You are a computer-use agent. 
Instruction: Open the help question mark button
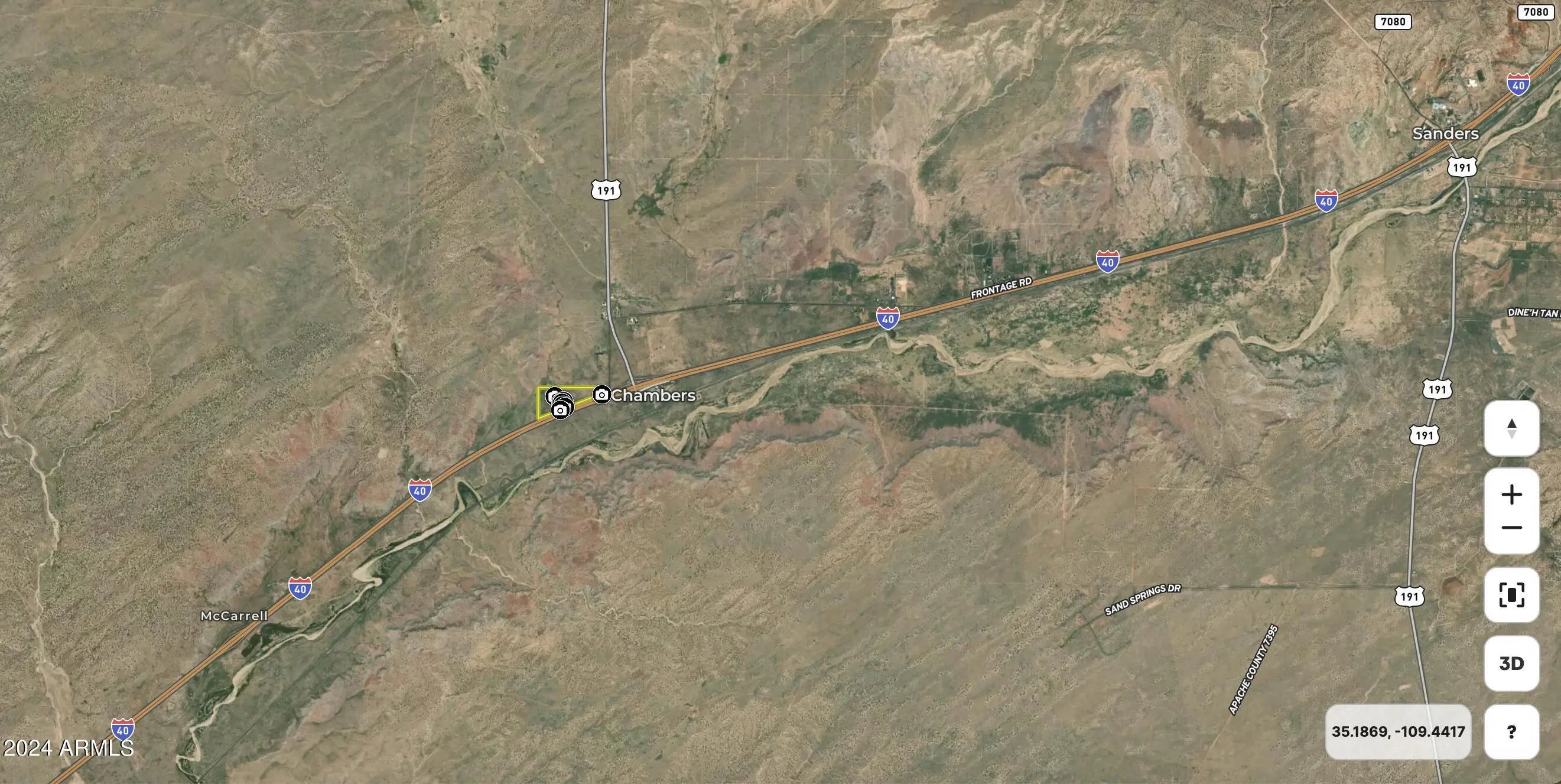coord(1511,731)
